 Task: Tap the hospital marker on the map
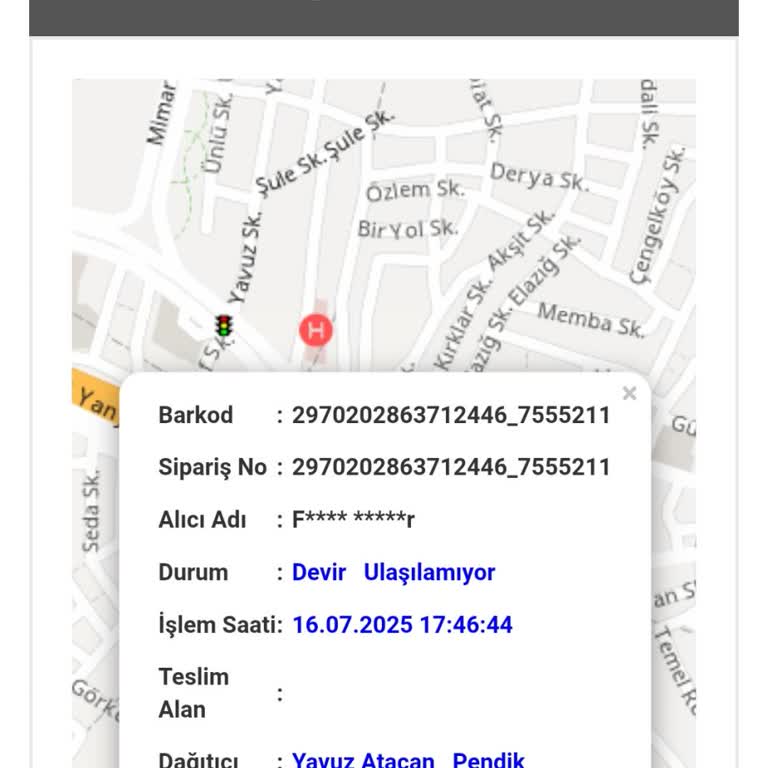[x=317, y=329]
